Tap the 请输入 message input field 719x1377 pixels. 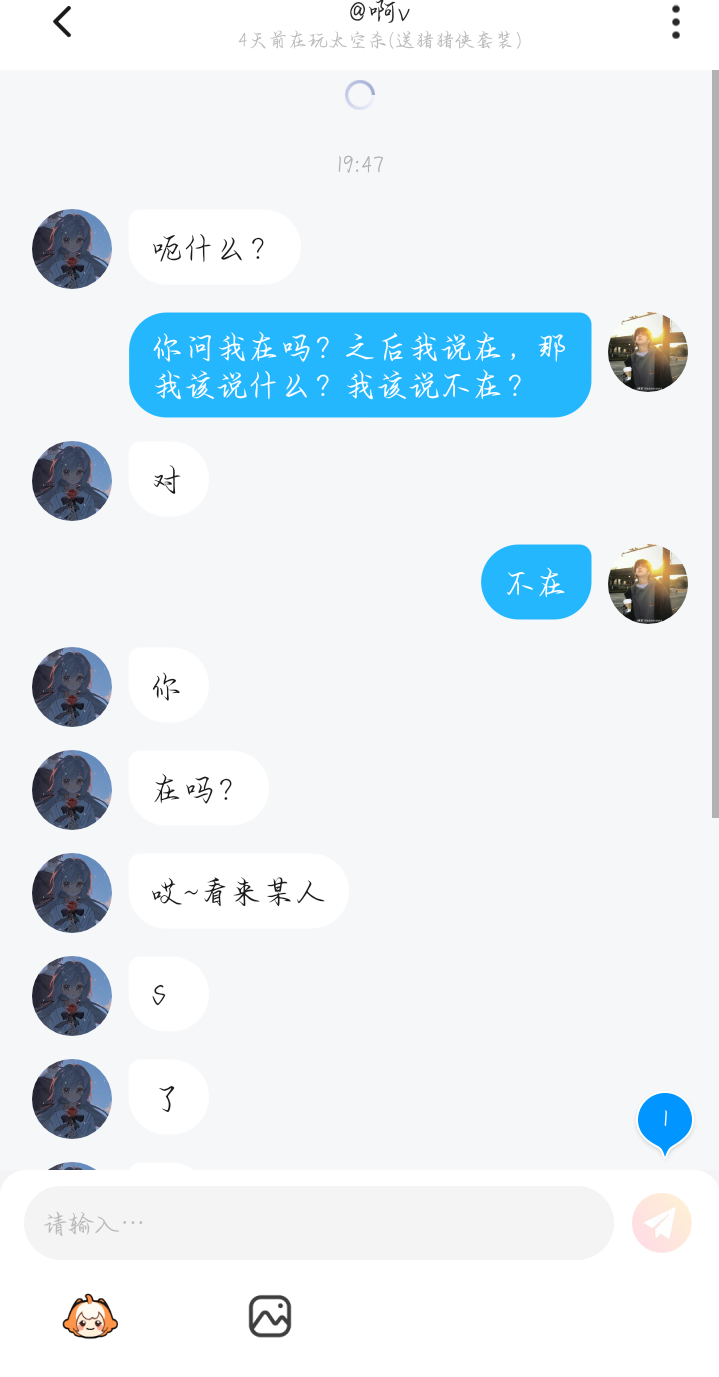point(318,1223)
